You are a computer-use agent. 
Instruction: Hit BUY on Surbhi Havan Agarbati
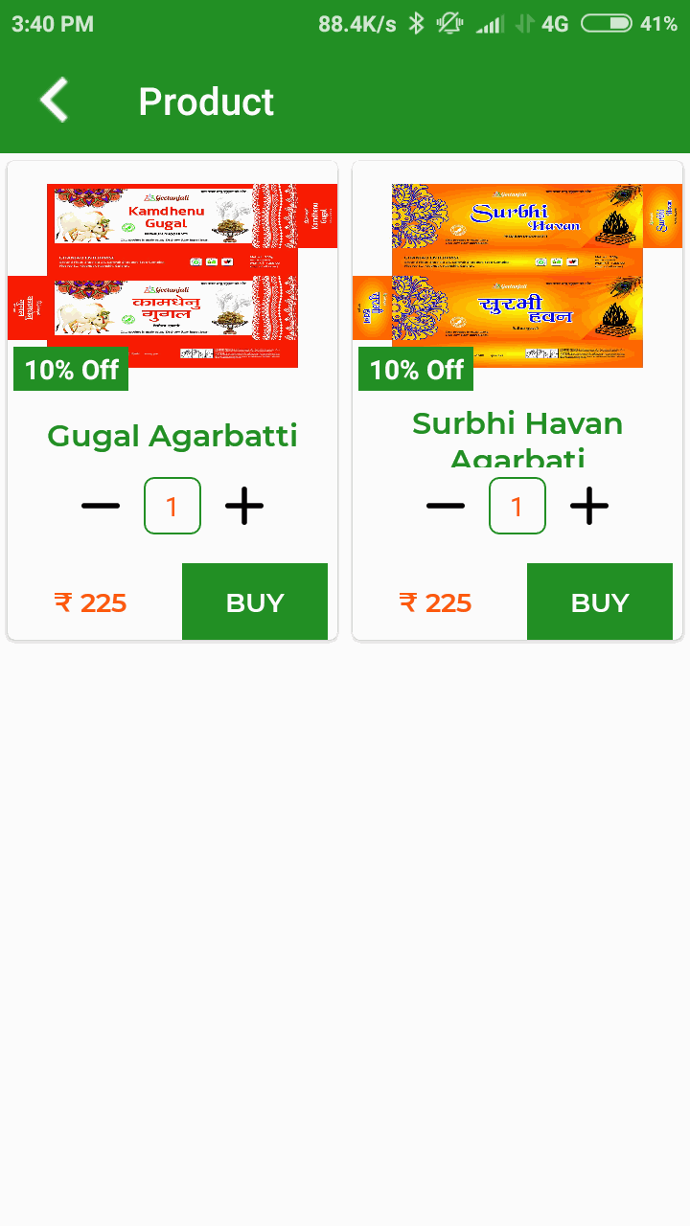tap(599, 602)
